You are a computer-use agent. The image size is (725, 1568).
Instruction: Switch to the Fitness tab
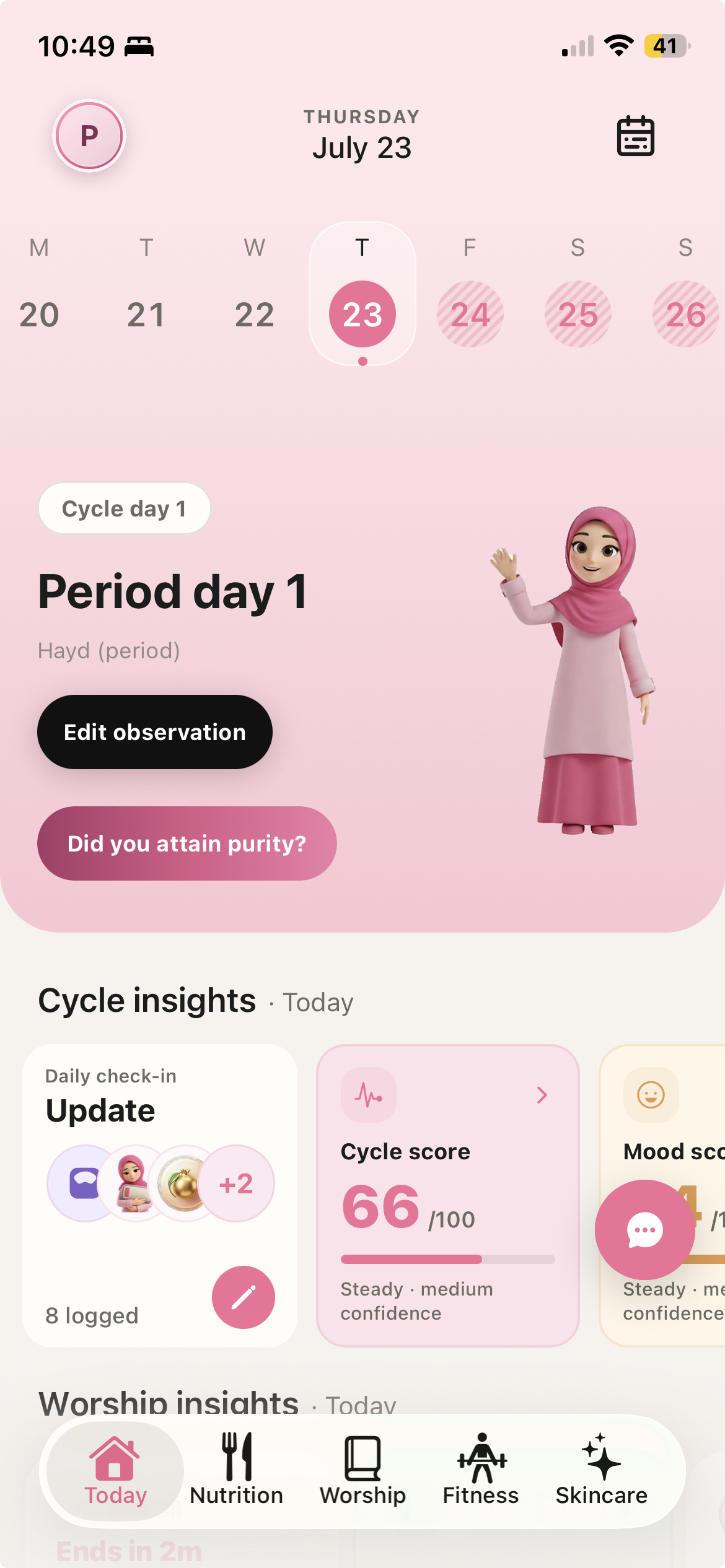coord(481,1470)
